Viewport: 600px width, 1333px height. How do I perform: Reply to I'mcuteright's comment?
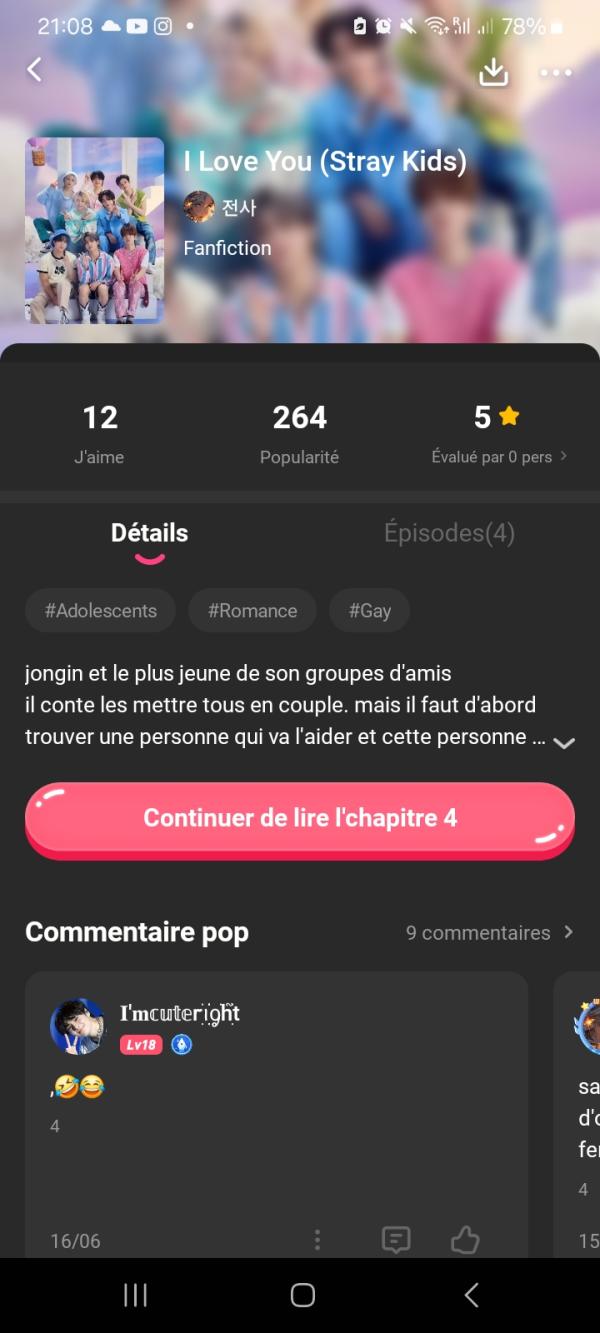(x=396, y=1240)
